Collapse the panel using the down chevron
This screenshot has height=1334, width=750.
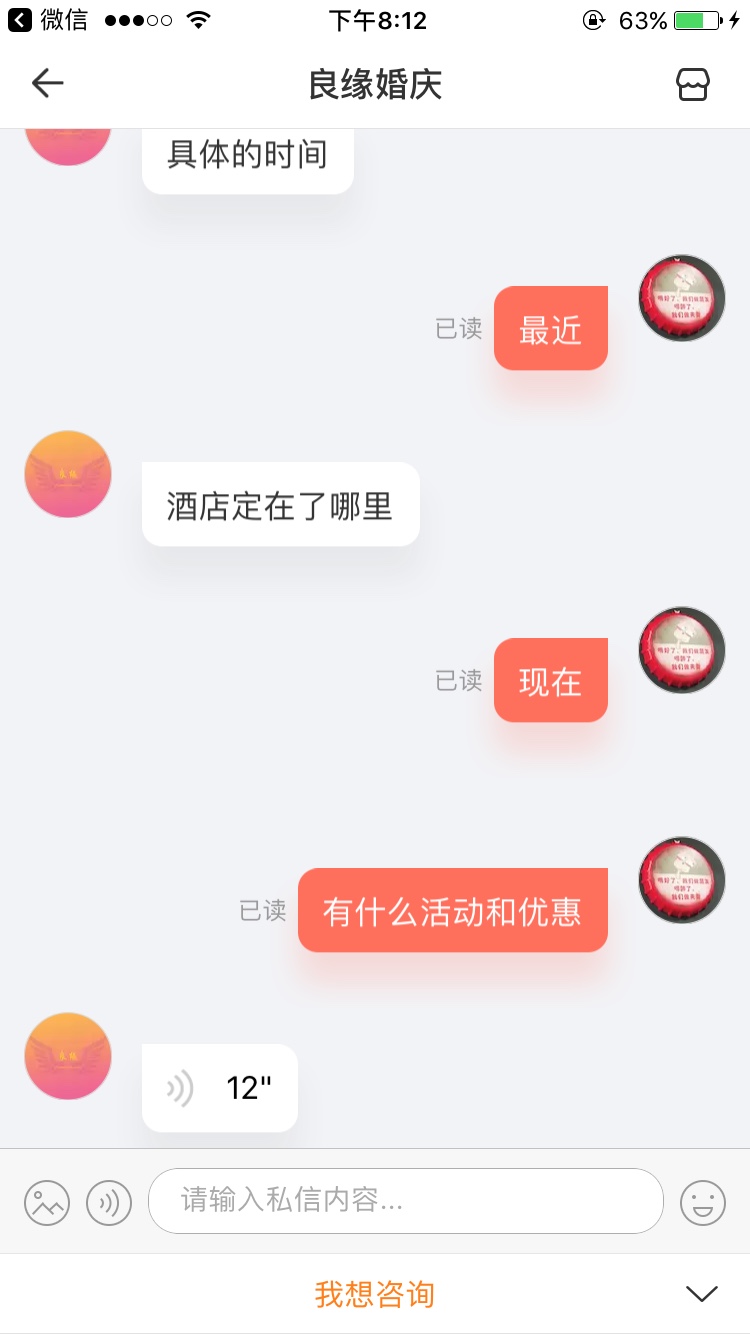click(x=702, y=1294)
